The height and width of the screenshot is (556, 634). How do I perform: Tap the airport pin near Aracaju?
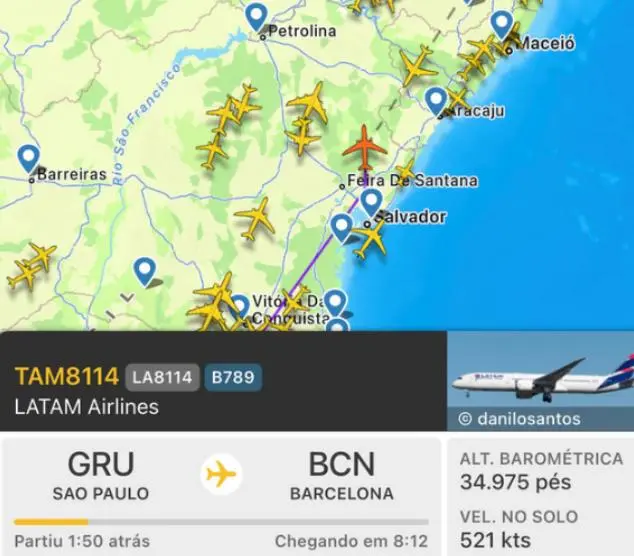(436, 100)
